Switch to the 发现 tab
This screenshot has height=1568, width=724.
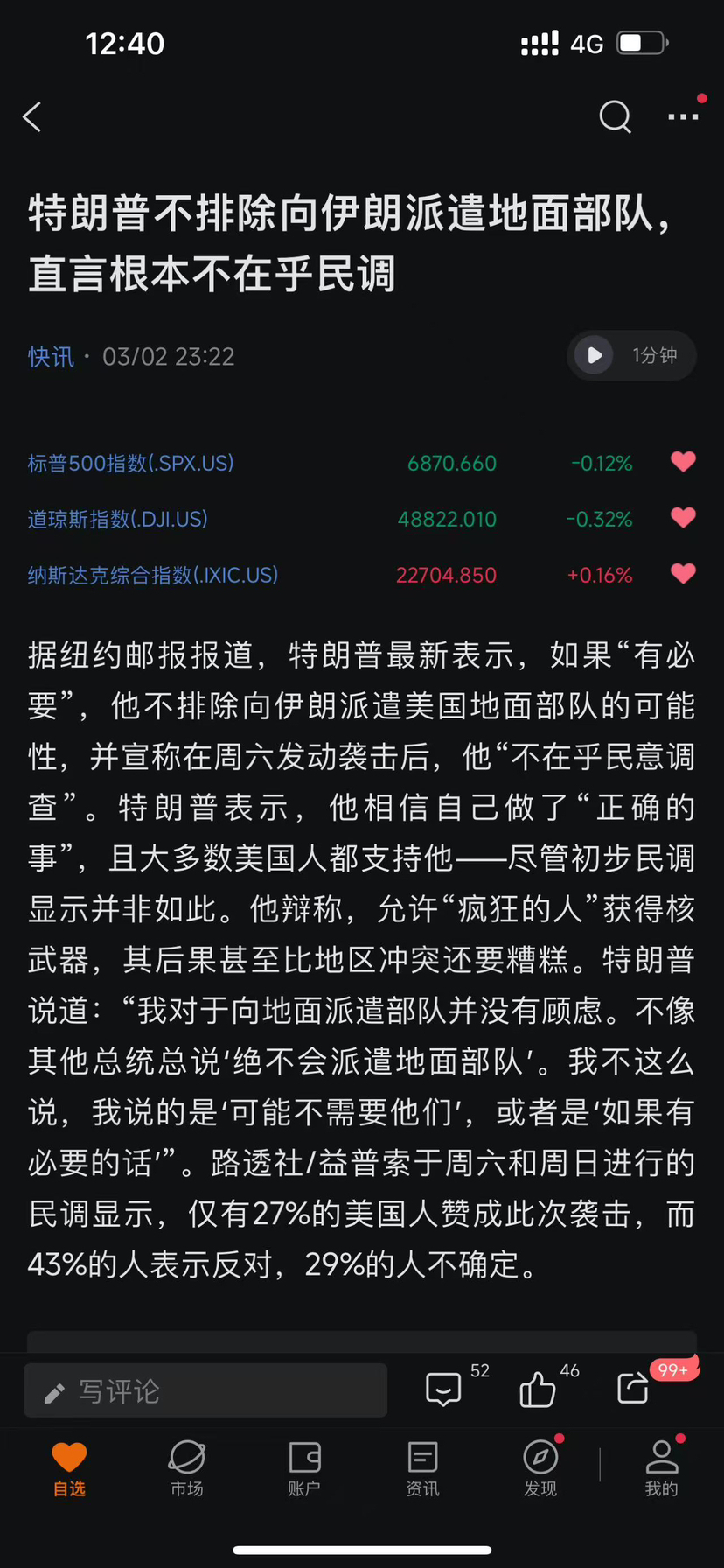[x=540, y=1469]
